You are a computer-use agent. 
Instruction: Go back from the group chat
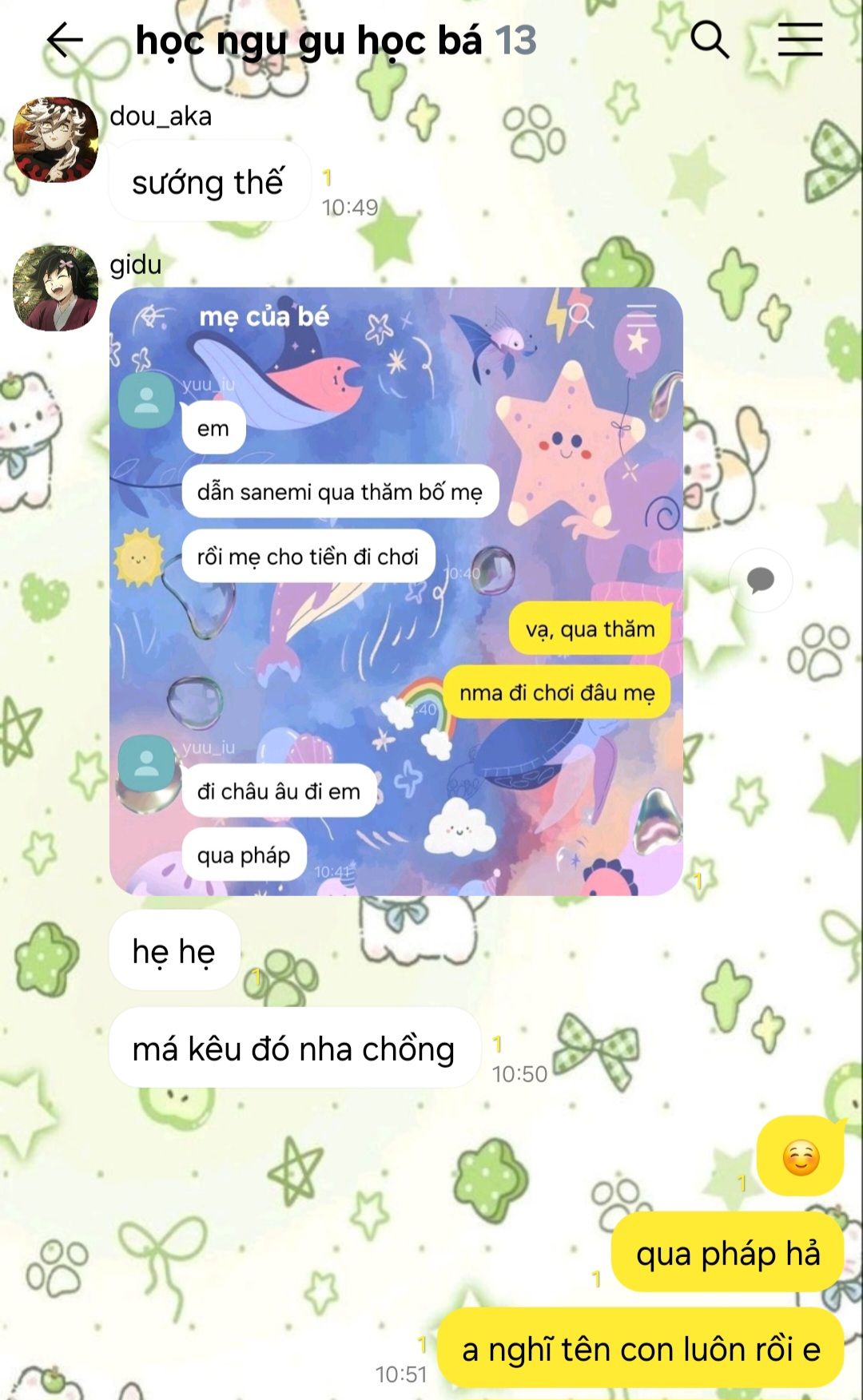[65, 40]
